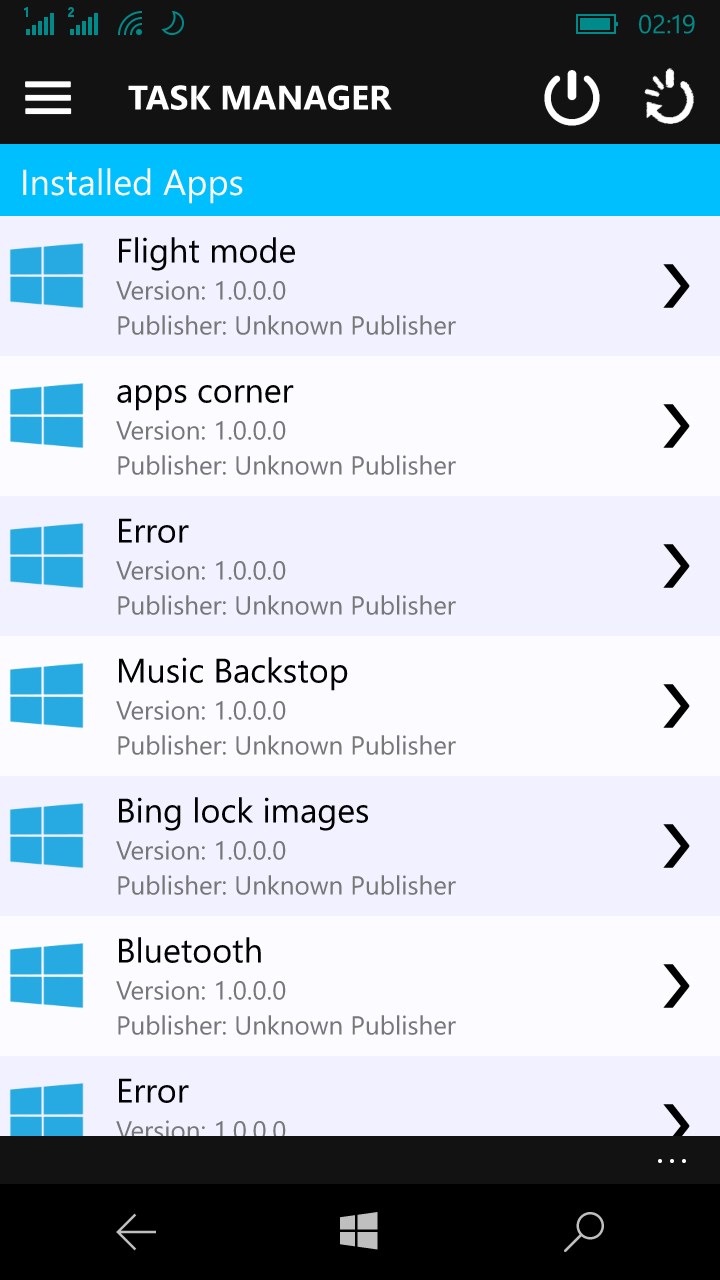Show details for the Bluetooth app

click(x=360, y=986)
